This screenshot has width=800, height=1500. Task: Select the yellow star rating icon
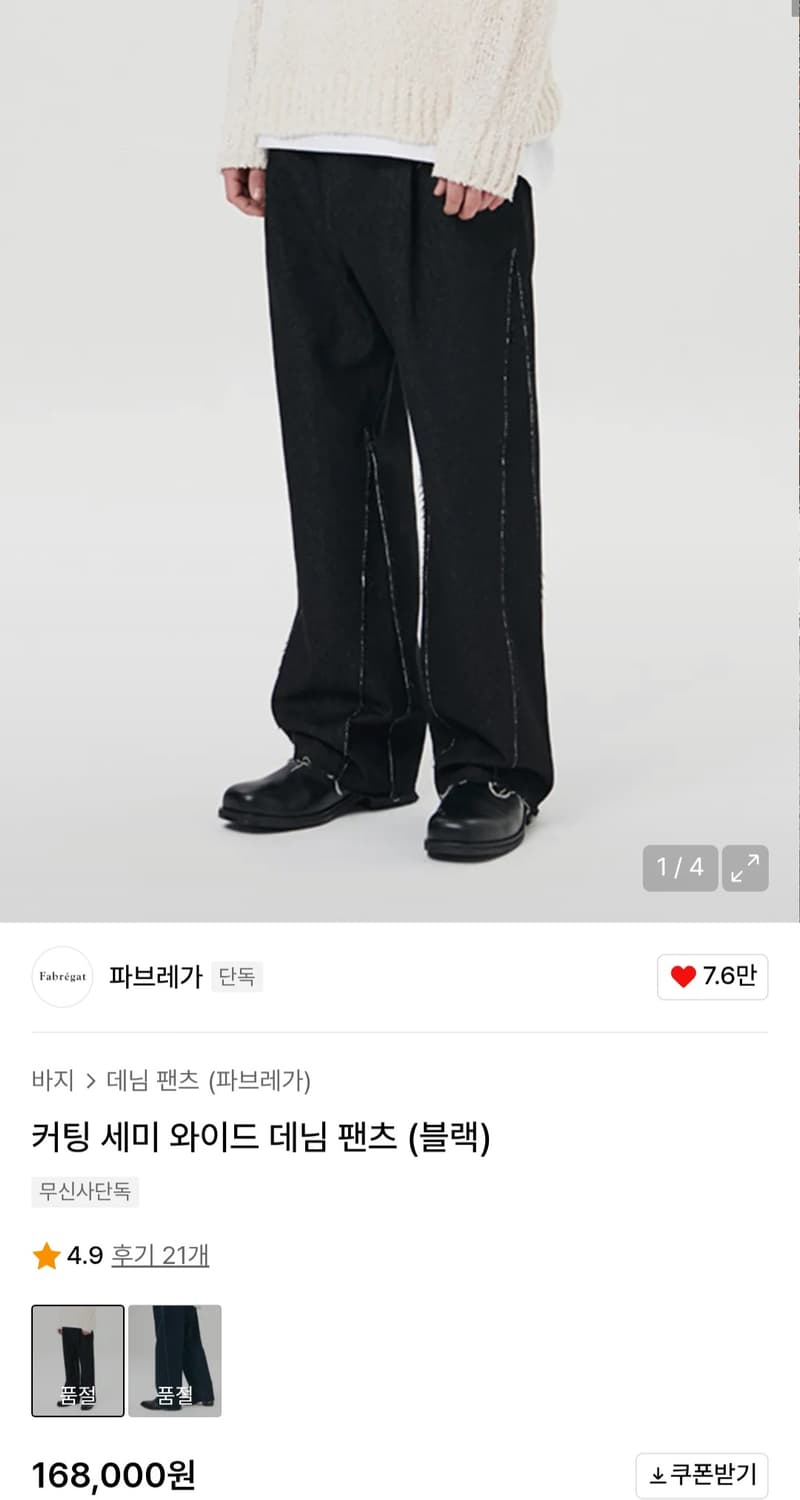(x=44, y=1258)
